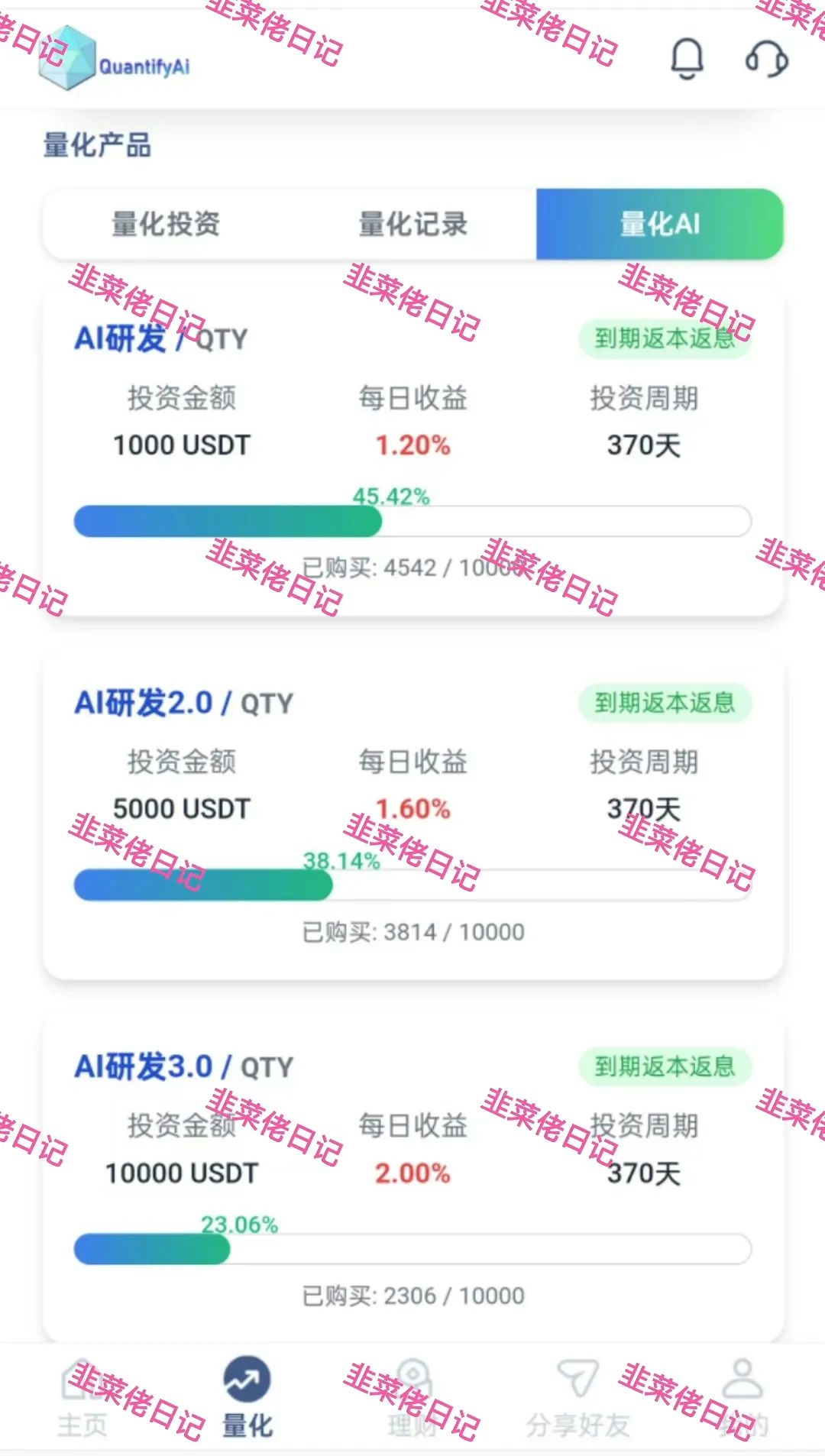Open the 量化记录 tab
825x1456 pixels.
coord(411,224)
